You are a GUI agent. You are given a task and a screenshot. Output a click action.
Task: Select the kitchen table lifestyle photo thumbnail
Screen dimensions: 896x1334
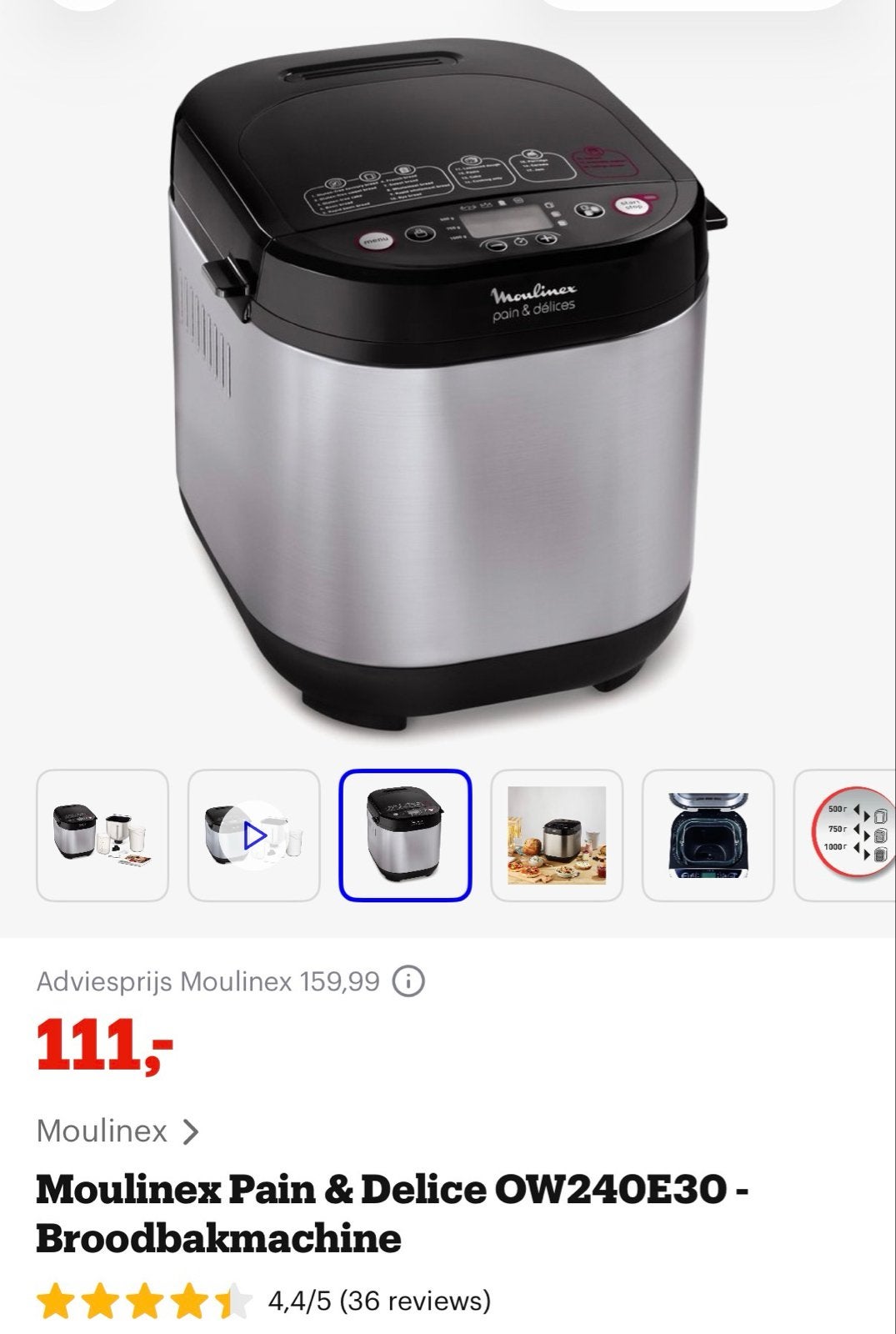(557, 835)
